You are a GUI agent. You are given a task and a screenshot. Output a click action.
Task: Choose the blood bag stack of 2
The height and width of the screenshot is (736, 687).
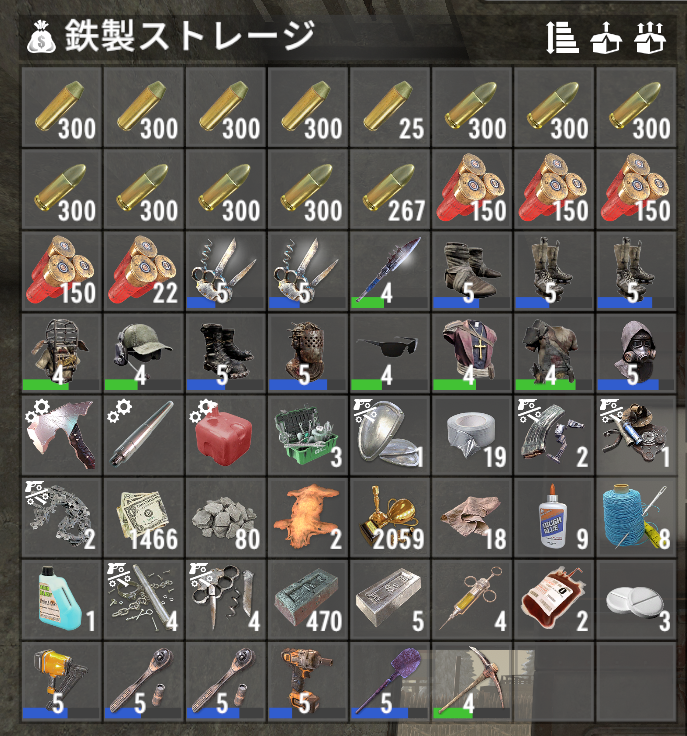554,600
